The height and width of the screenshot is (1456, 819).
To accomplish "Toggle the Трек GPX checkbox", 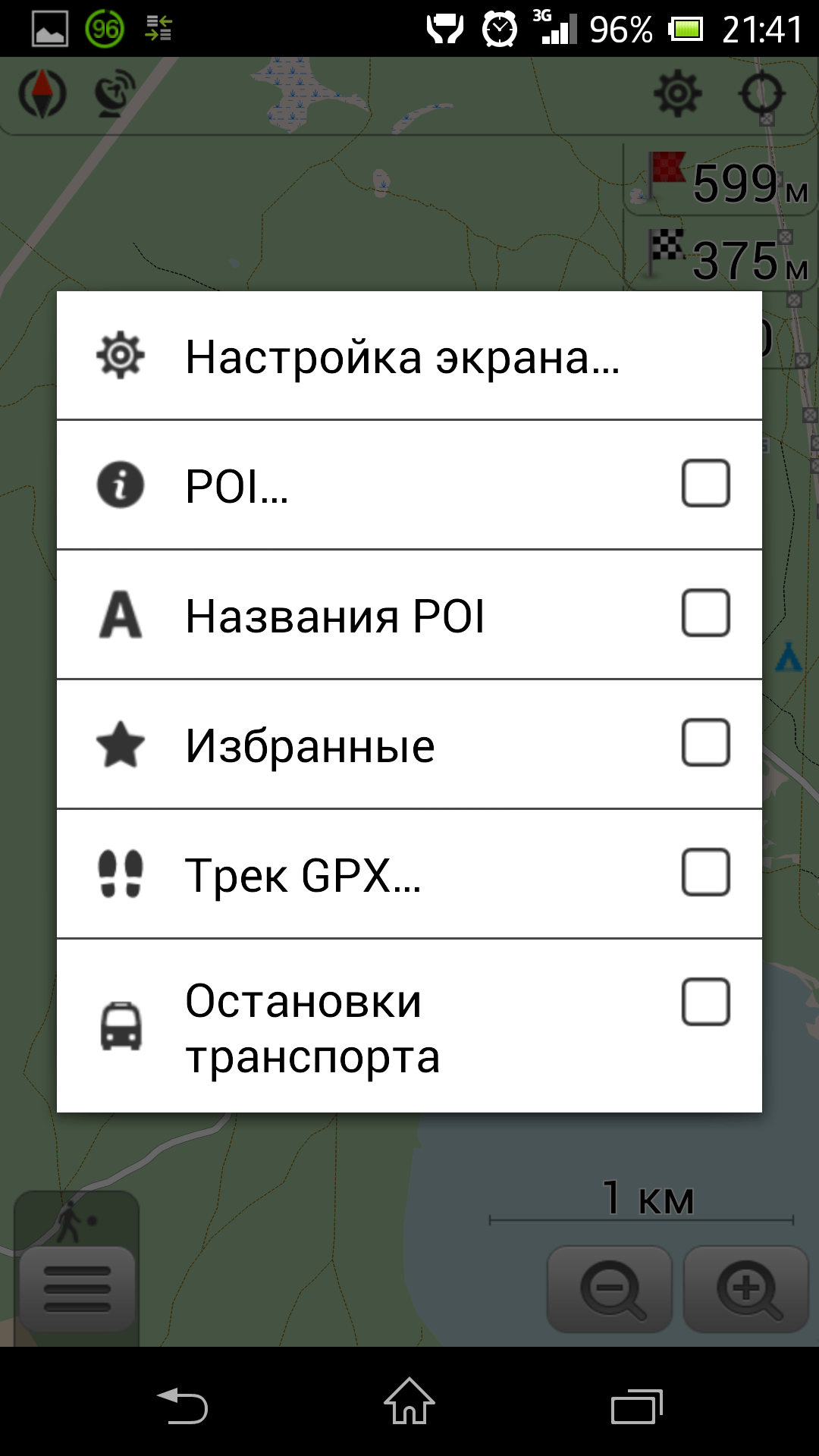I will [x=705, y=872].
